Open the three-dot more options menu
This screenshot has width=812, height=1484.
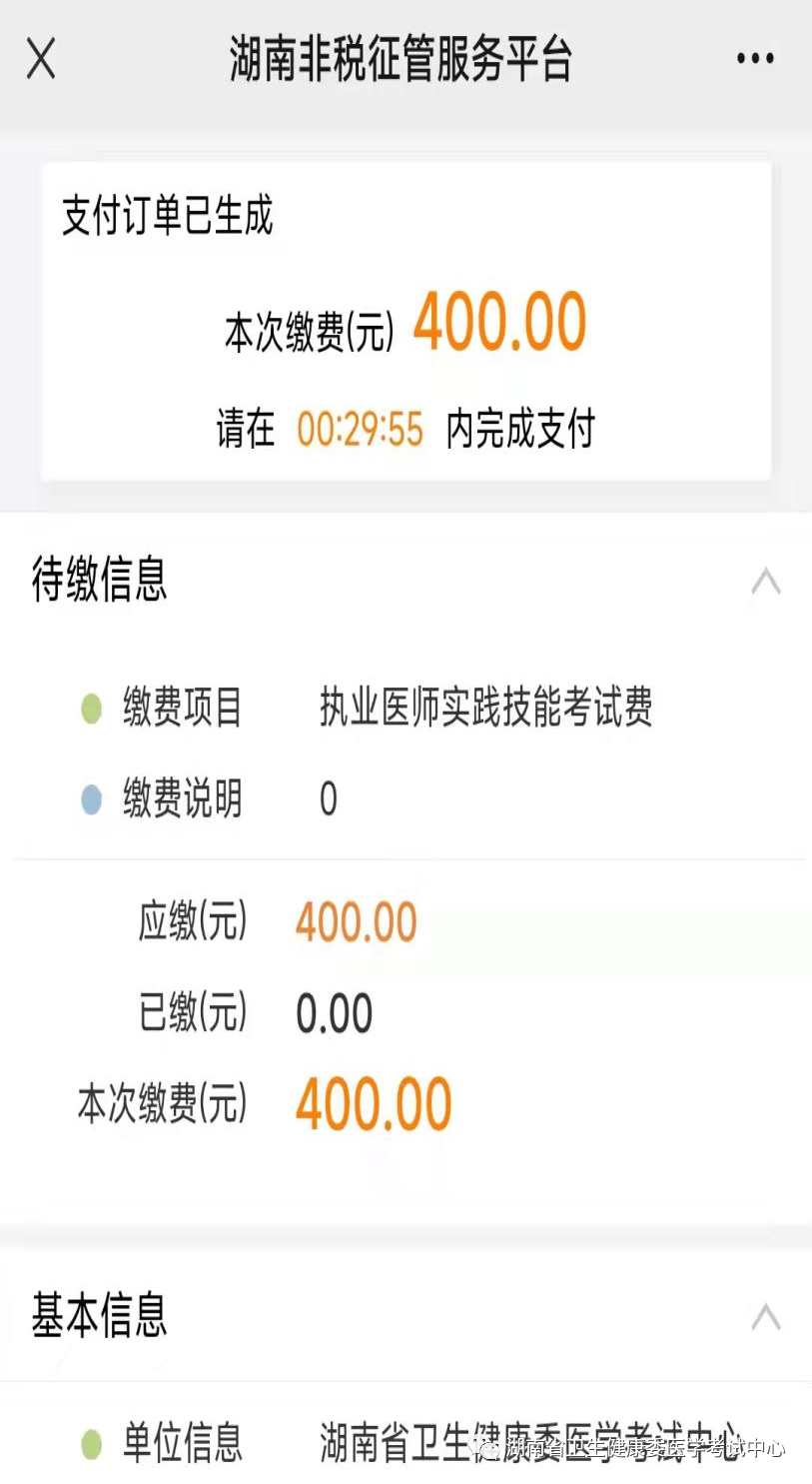click(x=754, y=57)
